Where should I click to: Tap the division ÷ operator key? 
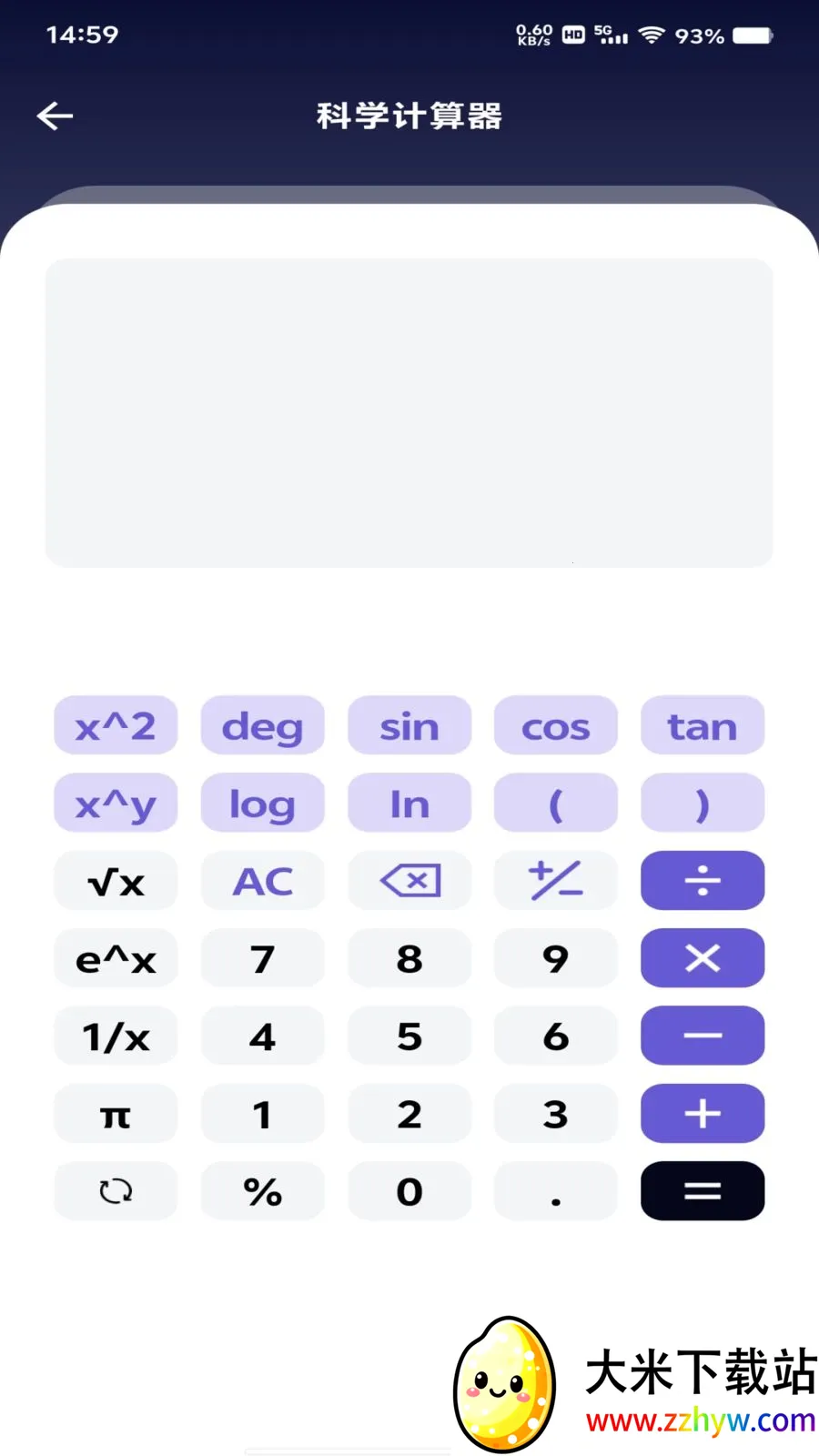702,880
